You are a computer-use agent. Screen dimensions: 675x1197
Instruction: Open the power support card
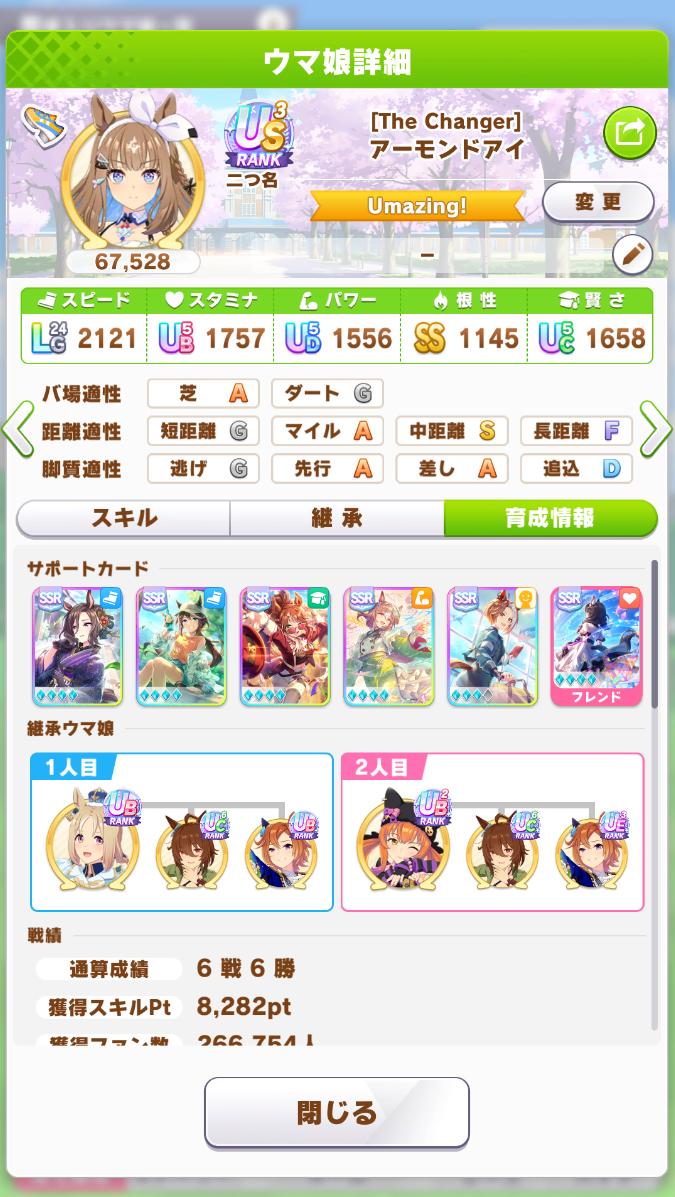click(389, 646)
